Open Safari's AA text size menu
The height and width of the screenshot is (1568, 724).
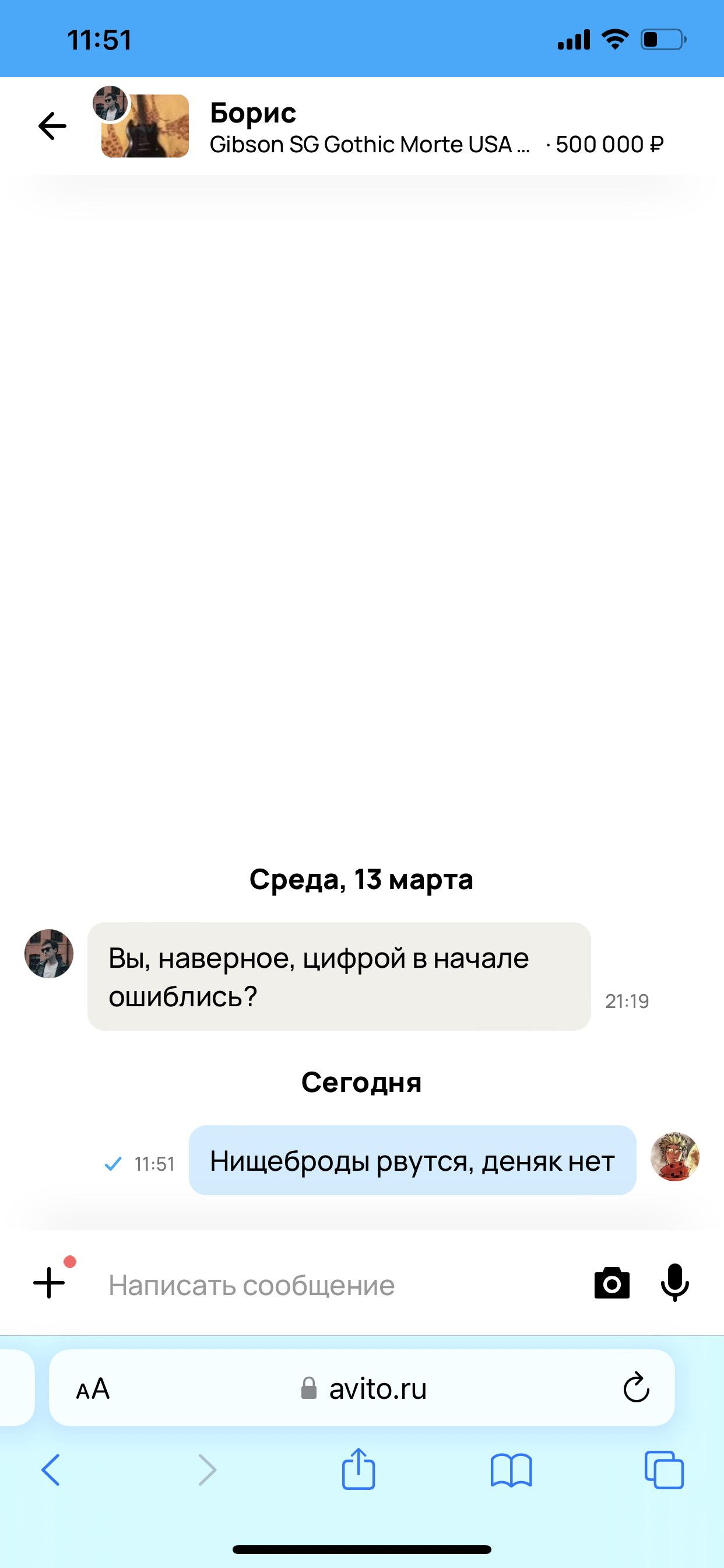[93, 1389]
